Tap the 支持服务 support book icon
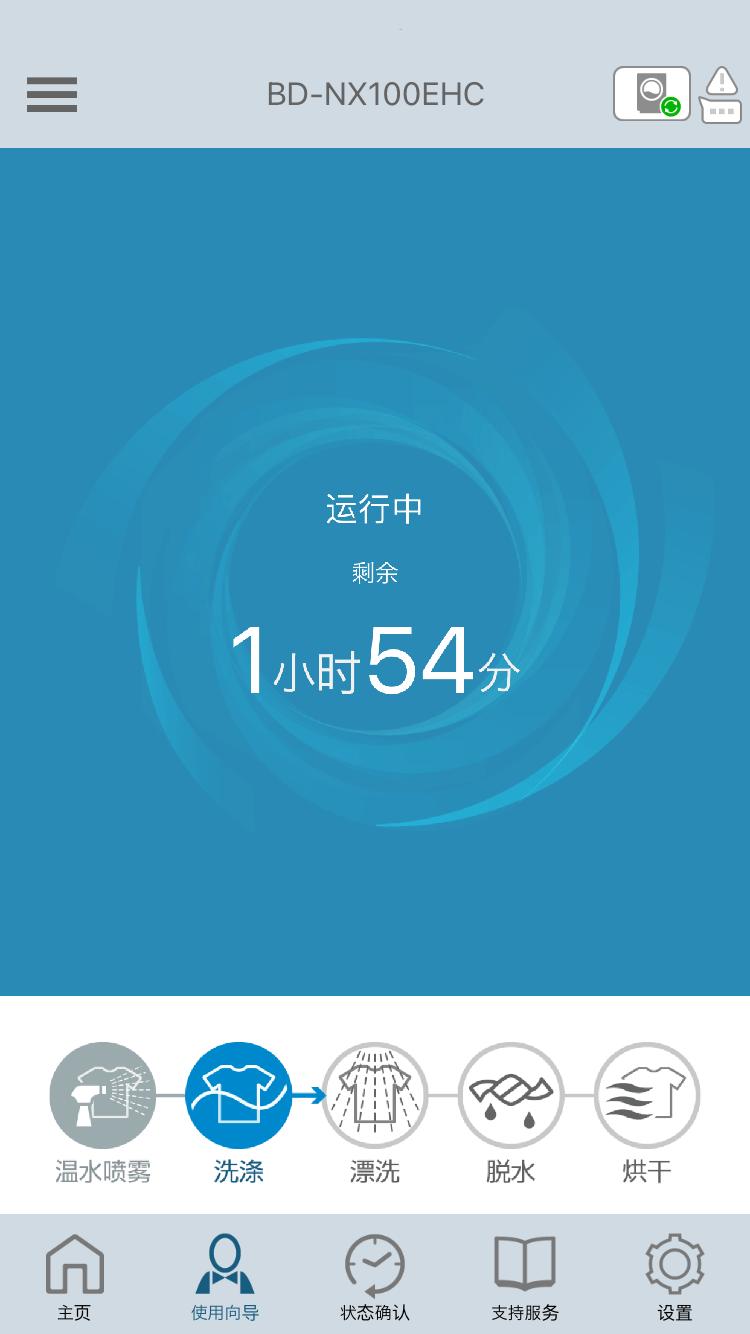Viewport: 750px width, 1334px height. click(x=524, y=1263)
